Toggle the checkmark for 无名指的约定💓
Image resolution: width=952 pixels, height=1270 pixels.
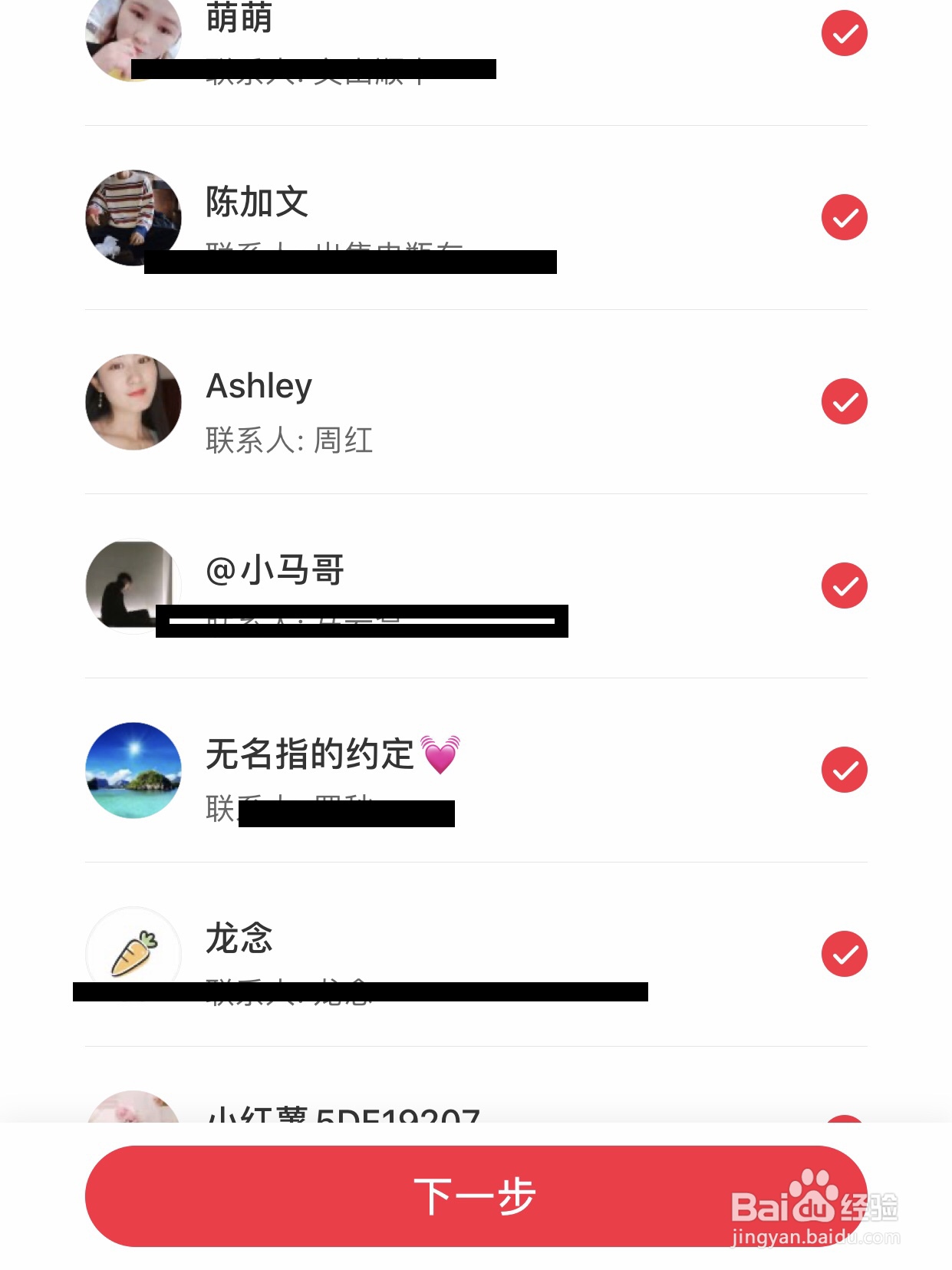pyautogui.click(x=844, y=769)
